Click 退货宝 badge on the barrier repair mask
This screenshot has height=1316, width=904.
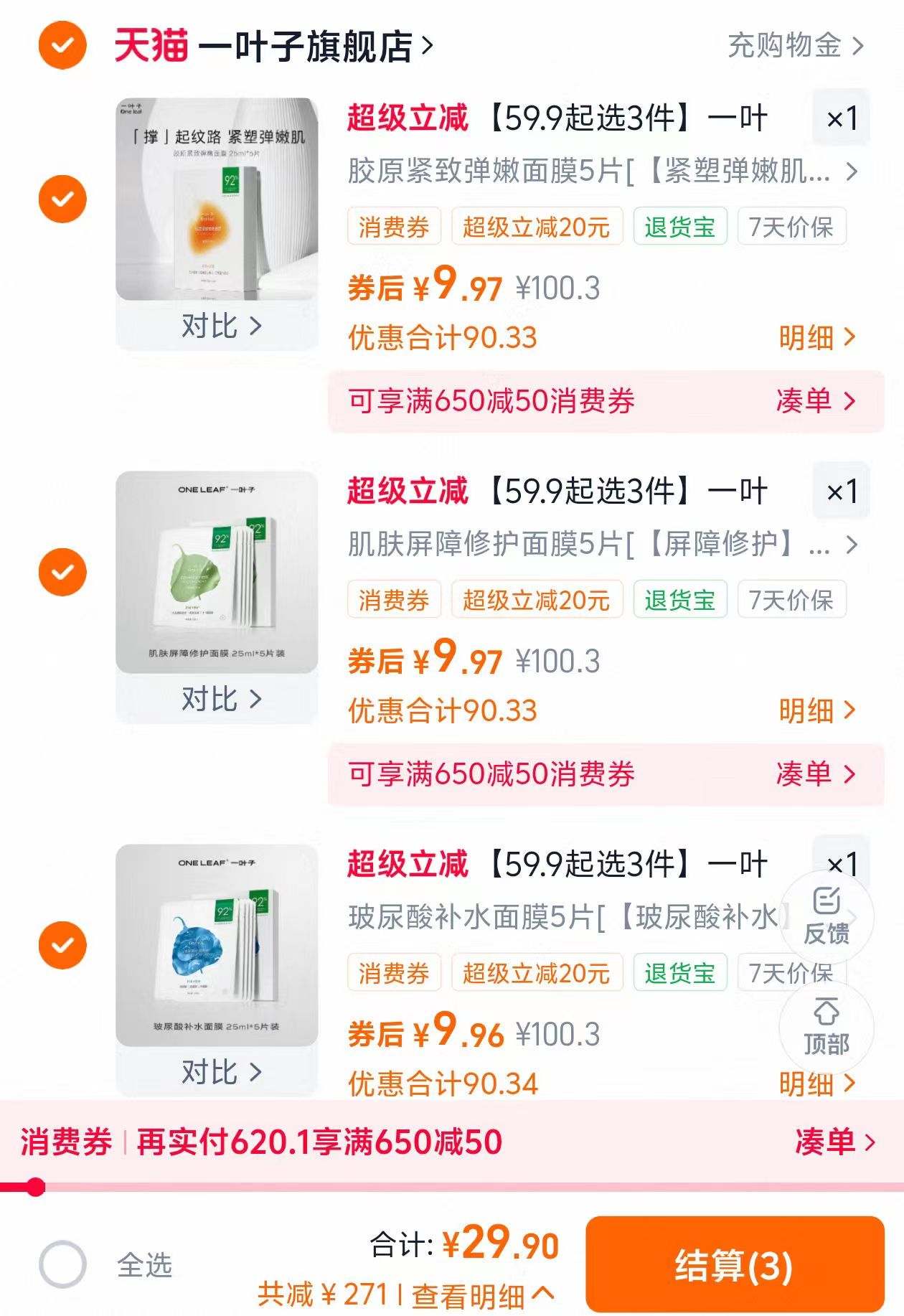tap(681, 601)
